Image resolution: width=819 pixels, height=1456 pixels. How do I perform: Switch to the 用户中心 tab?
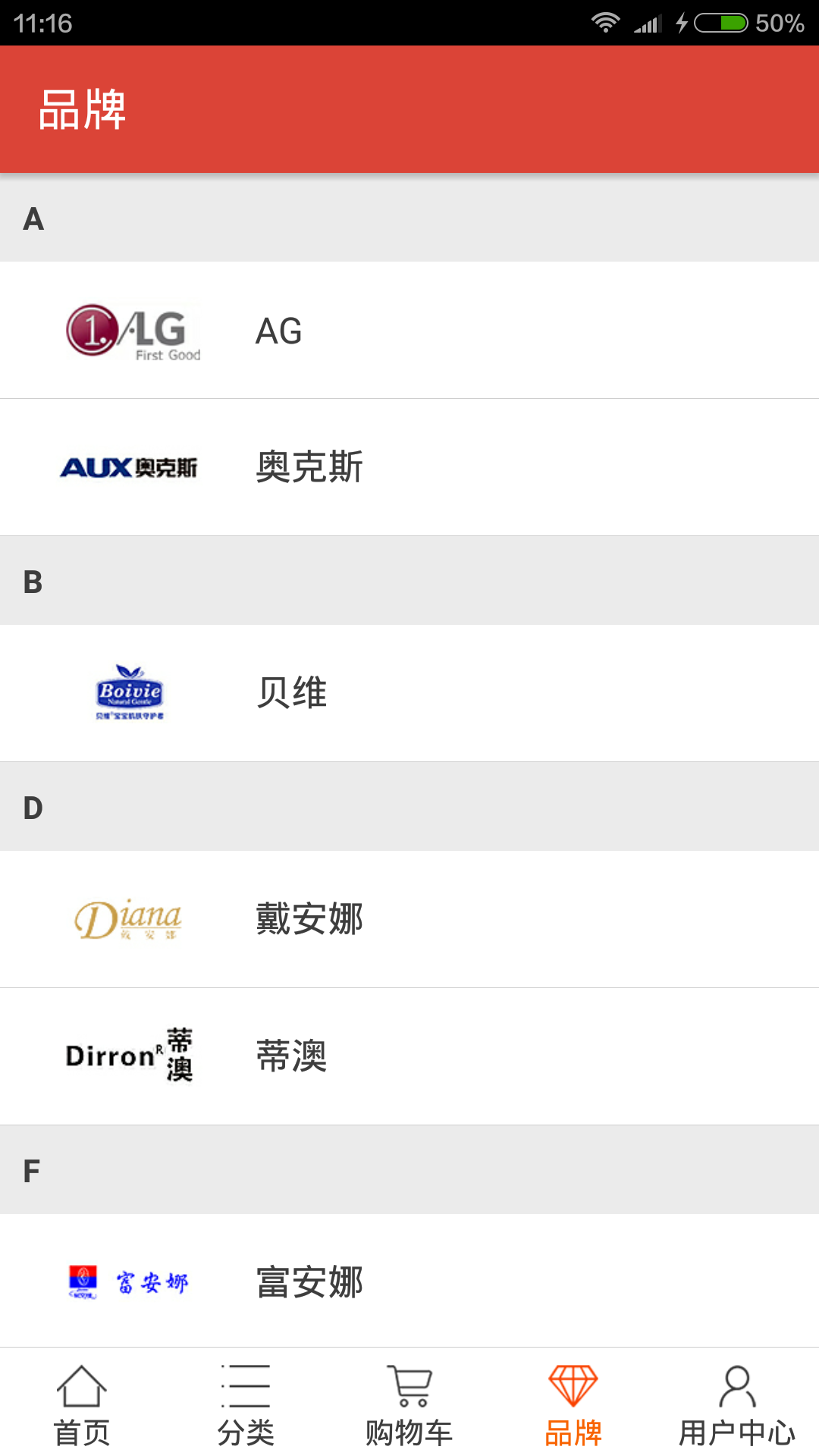[737, 1404]
